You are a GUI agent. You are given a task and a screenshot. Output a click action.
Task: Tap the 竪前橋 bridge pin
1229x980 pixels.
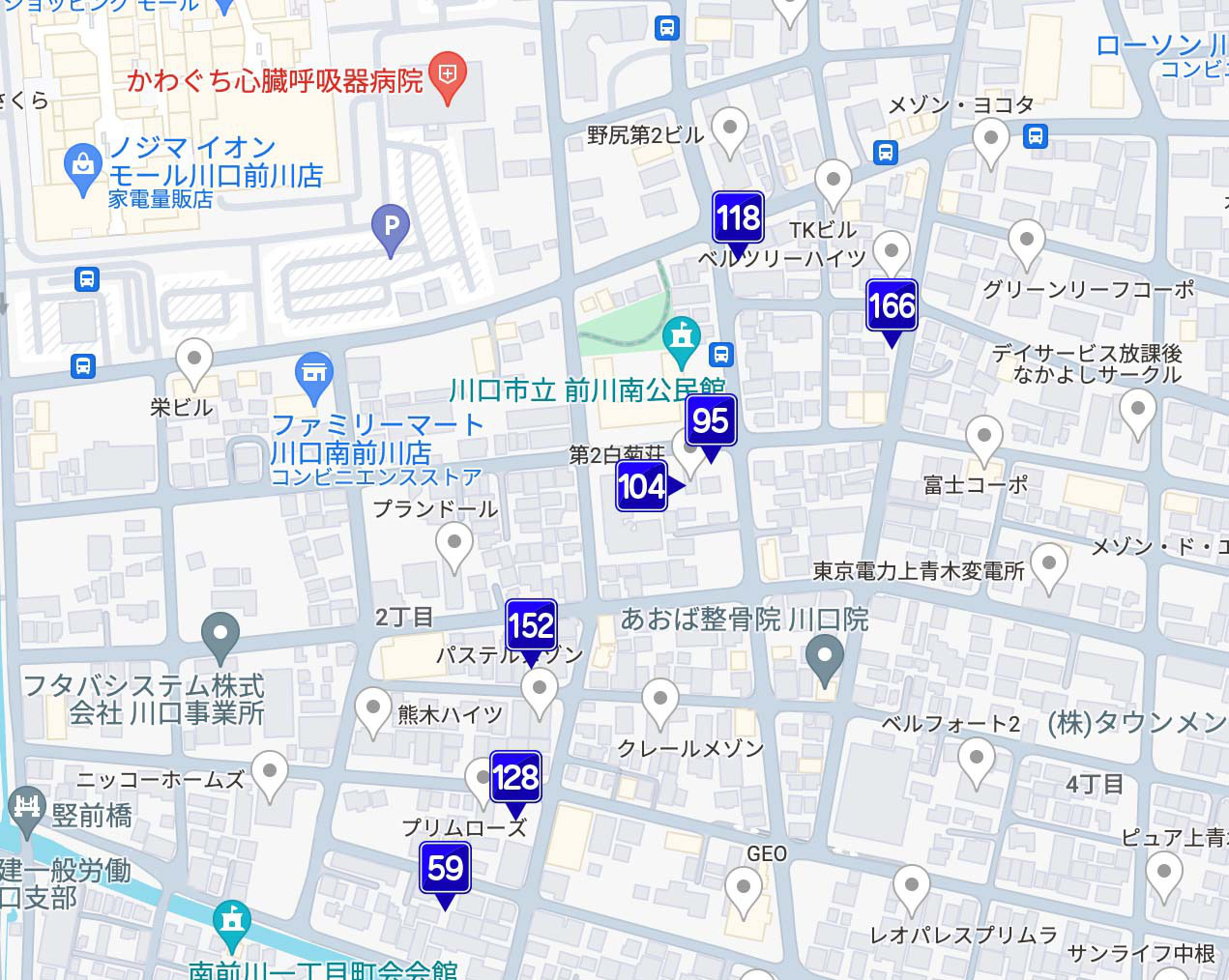pos(26,809)
